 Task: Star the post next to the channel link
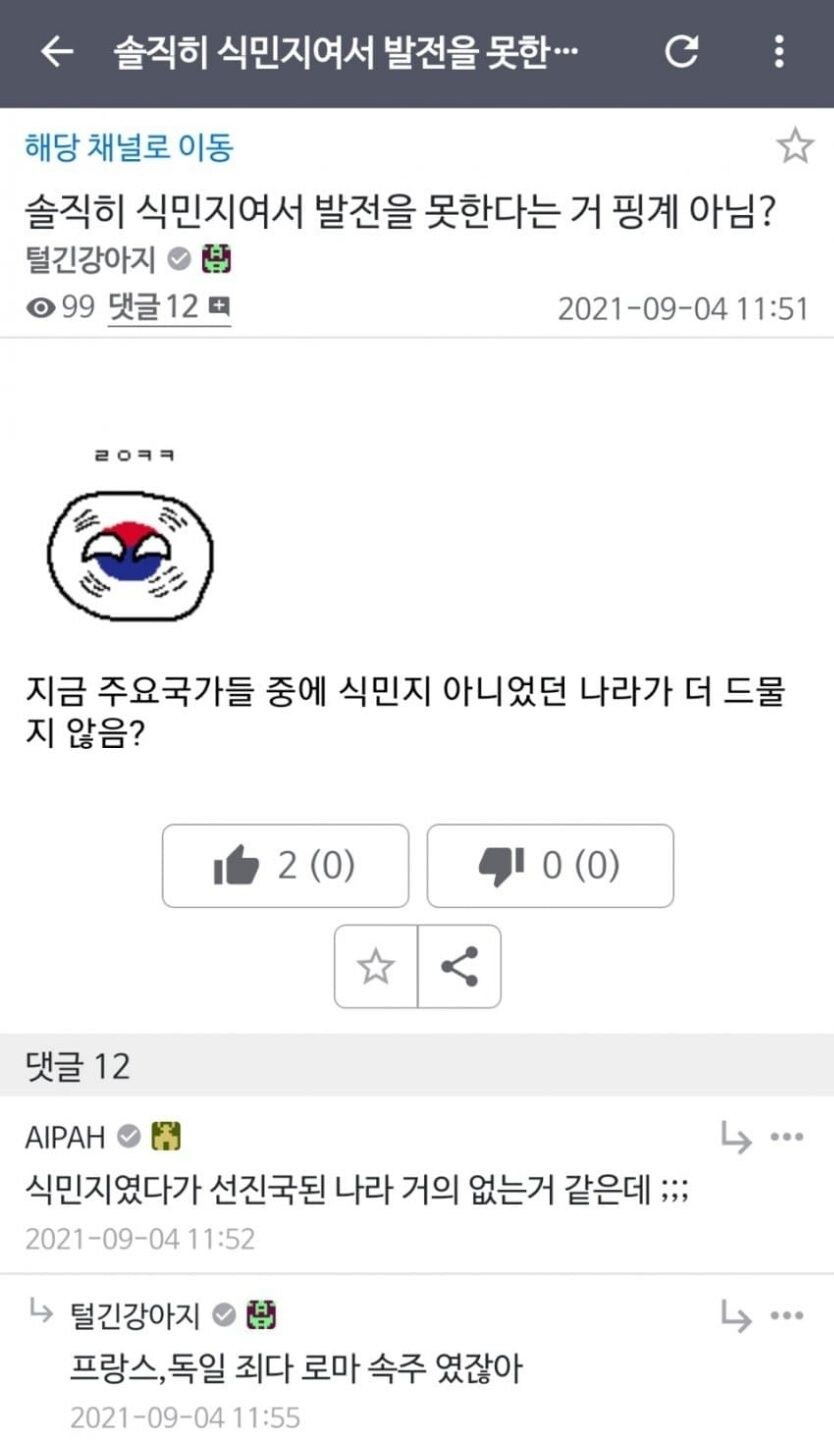[795, 147]
